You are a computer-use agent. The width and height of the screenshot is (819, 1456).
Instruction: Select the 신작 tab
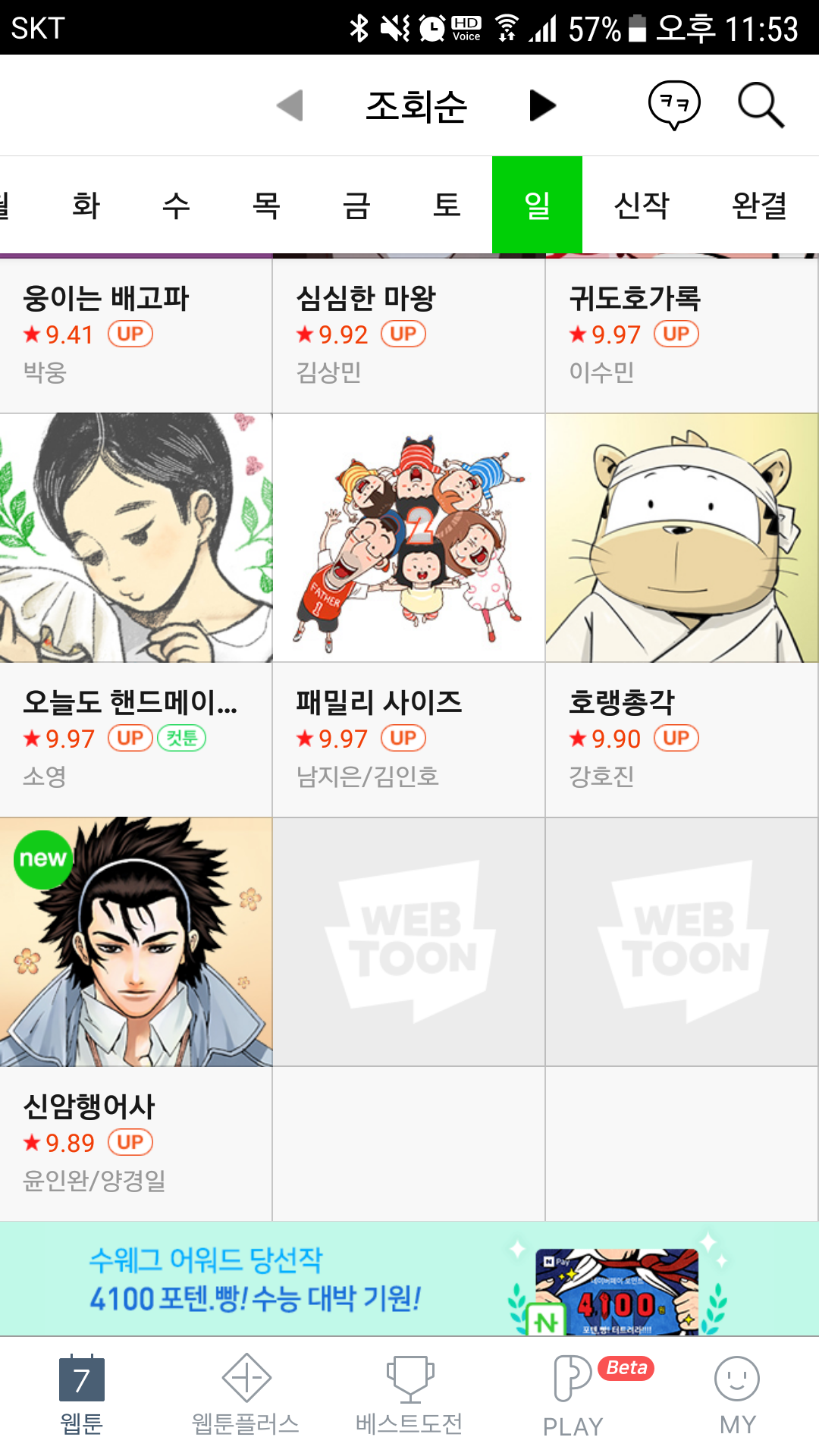pos(642,205)
